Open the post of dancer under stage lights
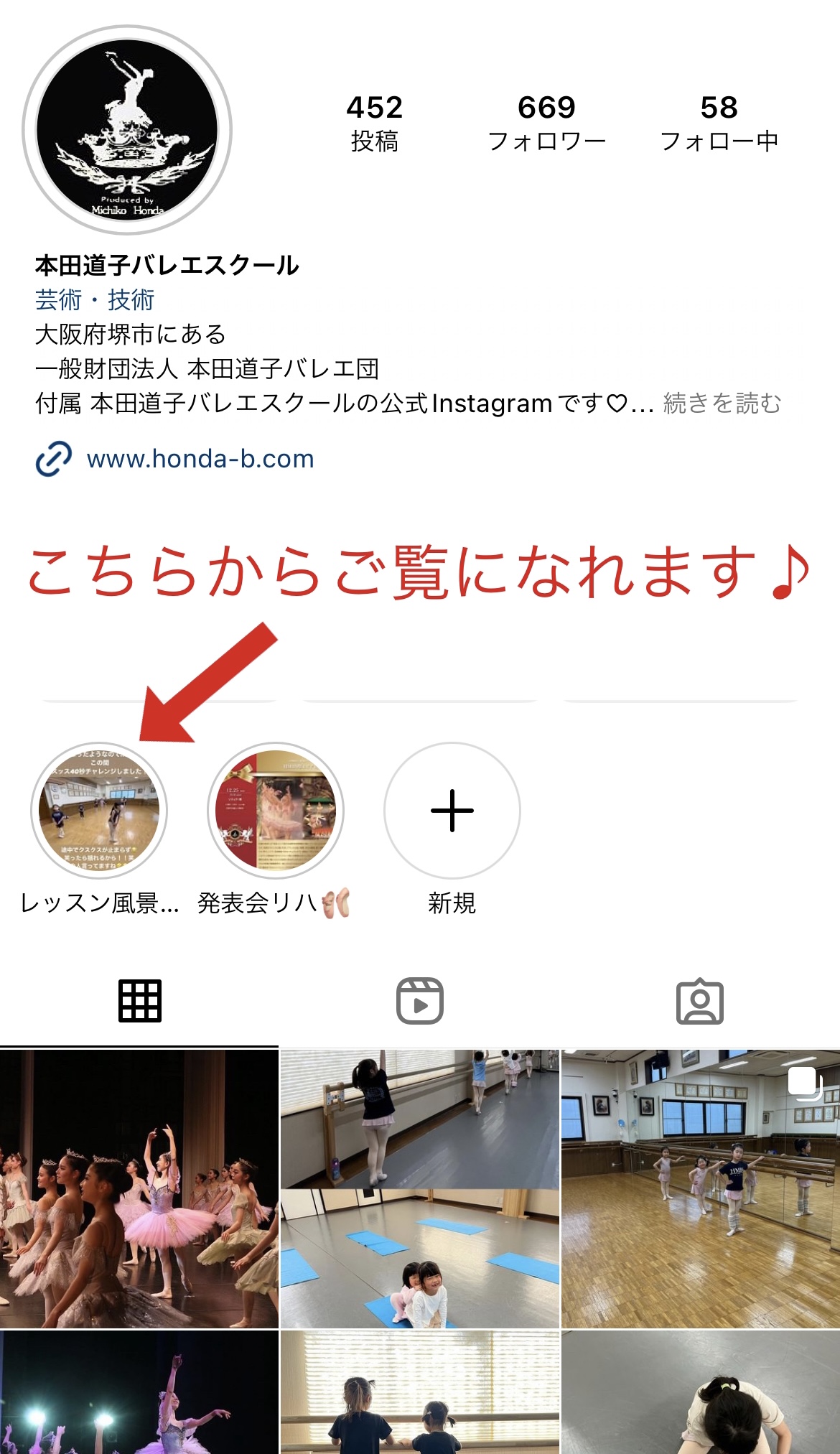Image resolution: width=840 pixels, height=1454 pixels. (x=139, y=1392)
